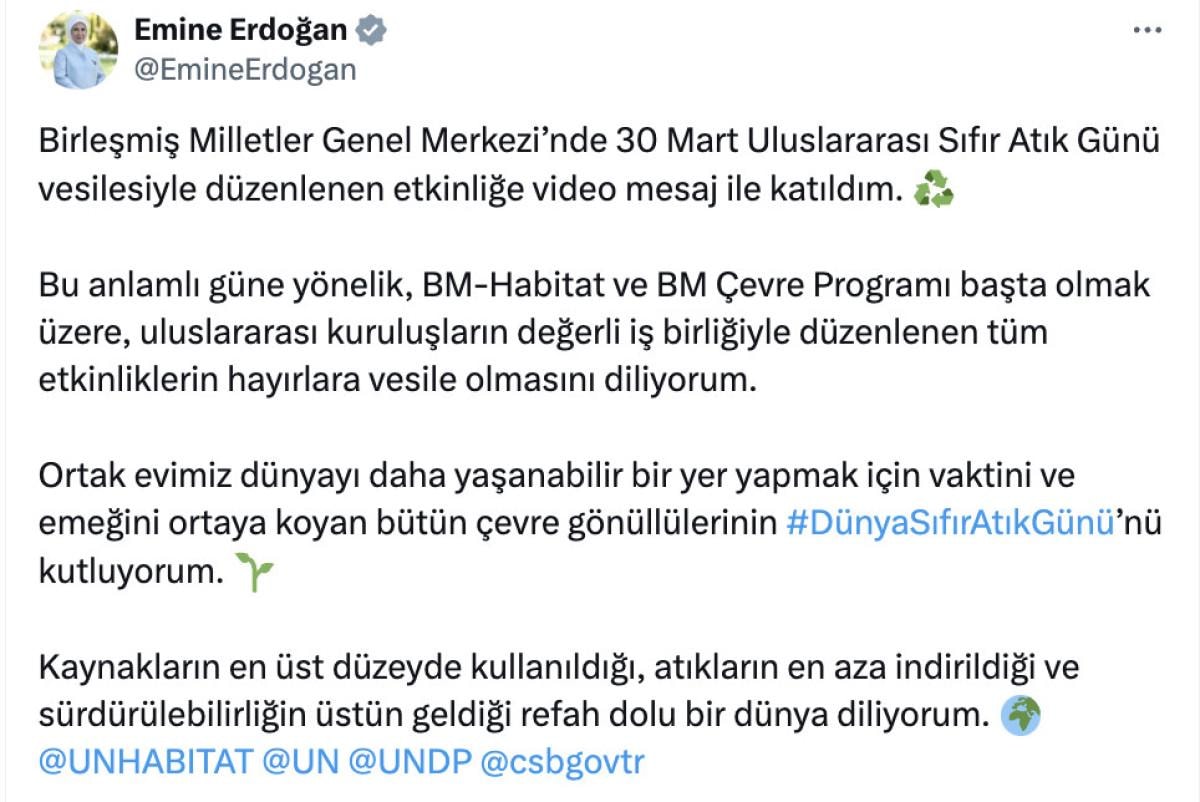Open the tweet's three-dot overflow menu

point(1146,31)
